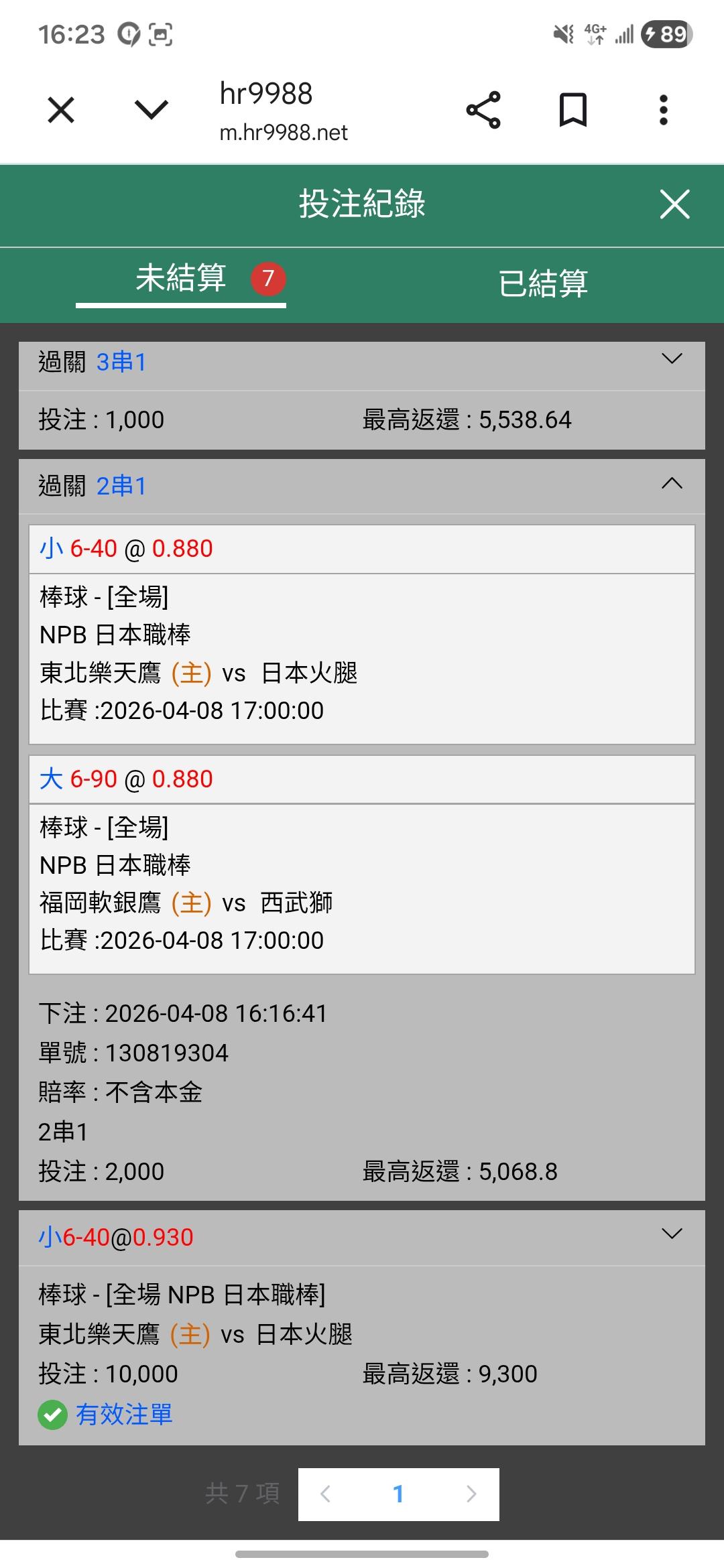This screenshot has width=724, height=1568.
Task: Close the browser tab with the X
Action: click(x=61, y=110)
